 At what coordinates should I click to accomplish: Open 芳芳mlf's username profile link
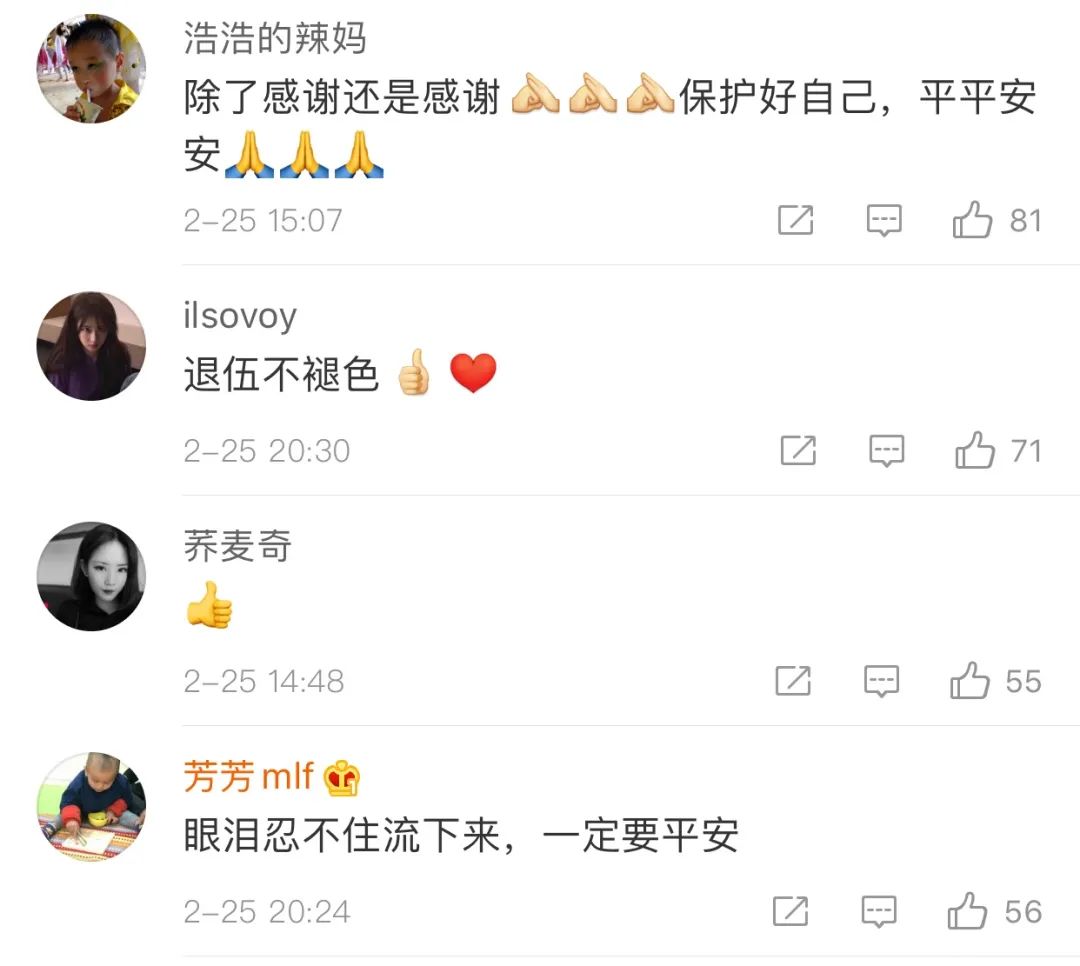tap(249, 777)
